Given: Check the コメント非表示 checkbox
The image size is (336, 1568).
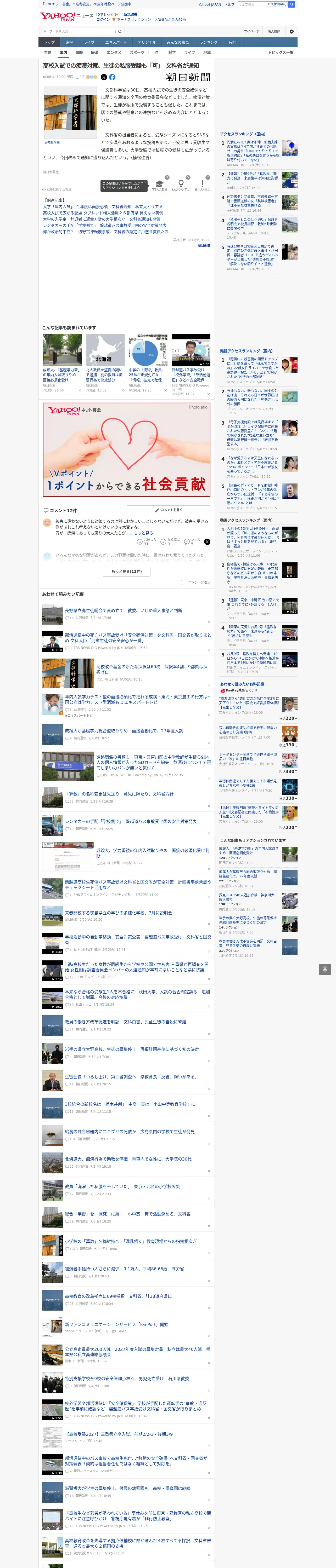Looking at the screenshot, I should pos(183,583).
